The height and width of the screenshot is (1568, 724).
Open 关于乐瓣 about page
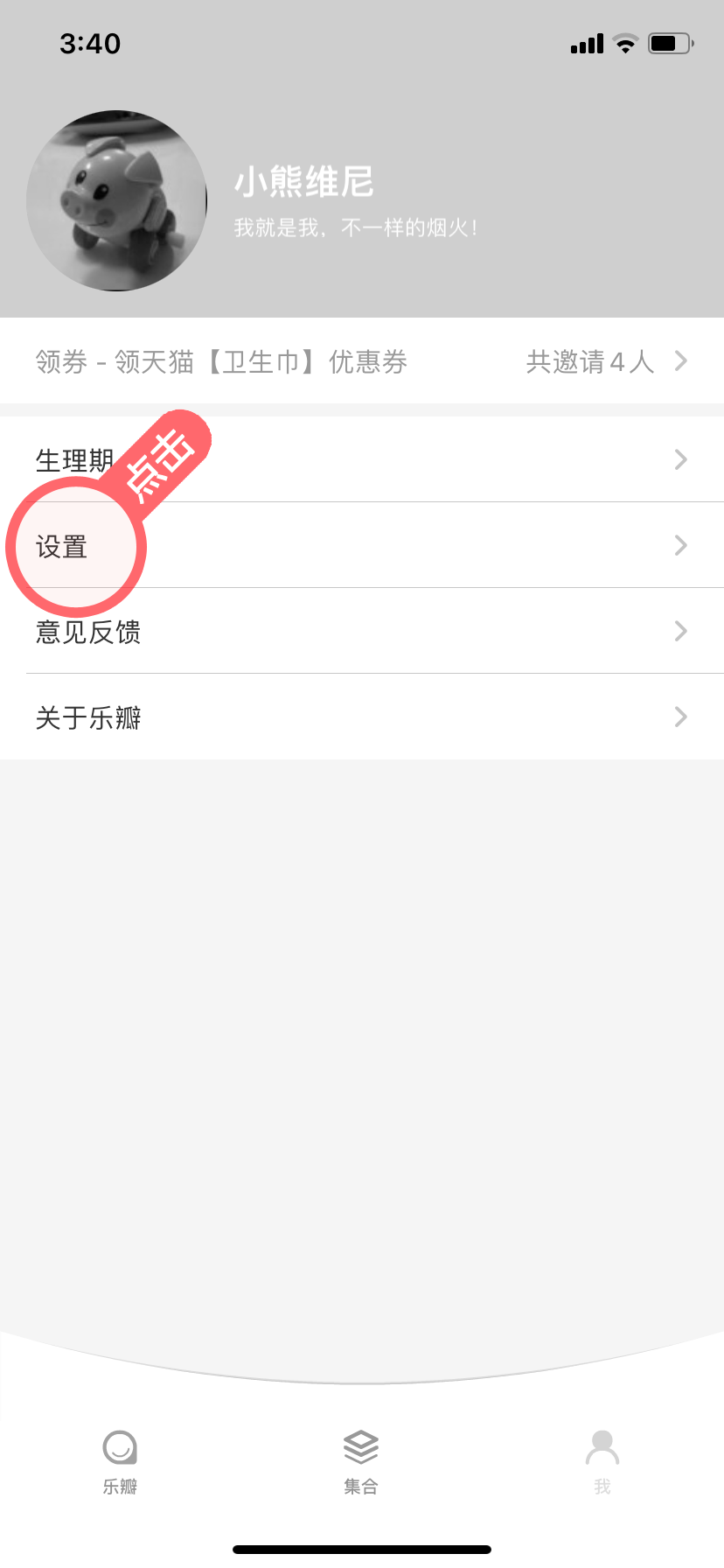pos(362,717)
